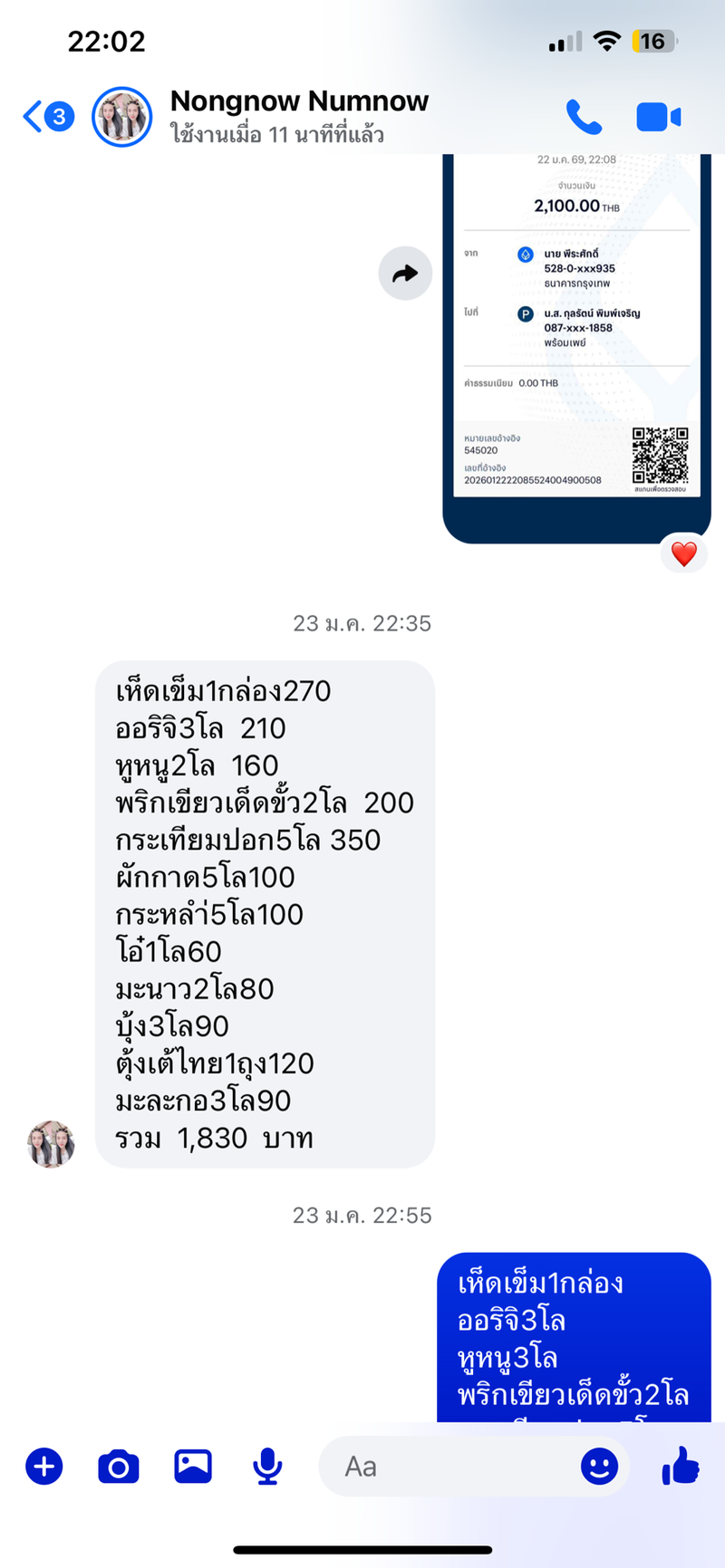Viewport: 725px width, 1568px height.
Task: Open Nongnow Numnow's profile header
Action: pos(299,116)
